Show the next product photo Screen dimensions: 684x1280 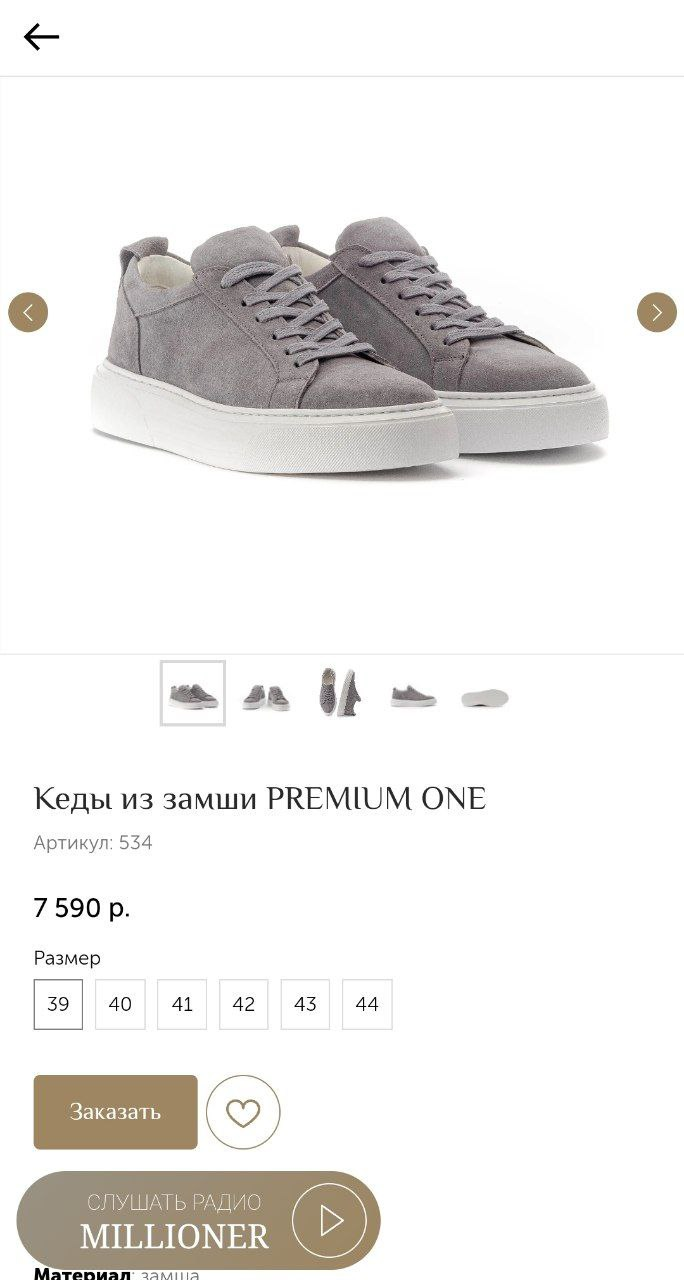pyautogui.click(x=656, y=312)
